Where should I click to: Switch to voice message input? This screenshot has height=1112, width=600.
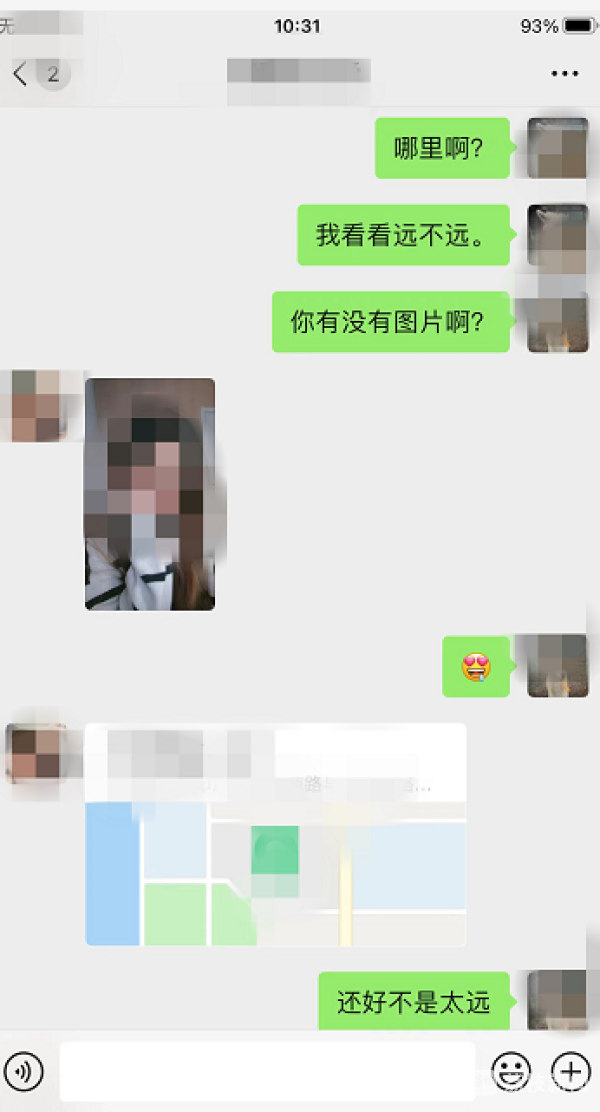click(23, 1072)
